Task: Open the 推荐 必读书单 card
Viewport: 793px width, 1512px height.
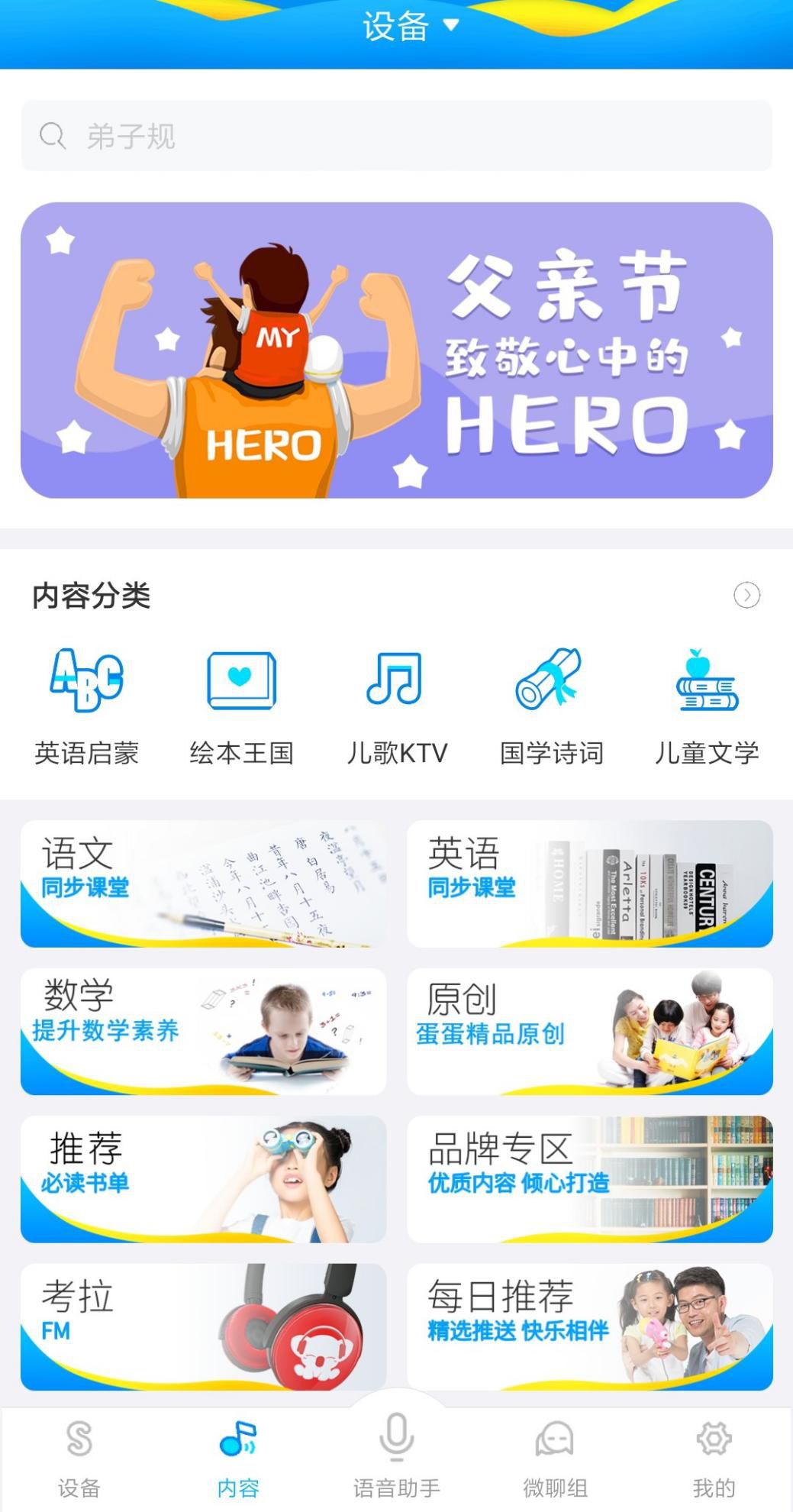Action: (203, 1179)
